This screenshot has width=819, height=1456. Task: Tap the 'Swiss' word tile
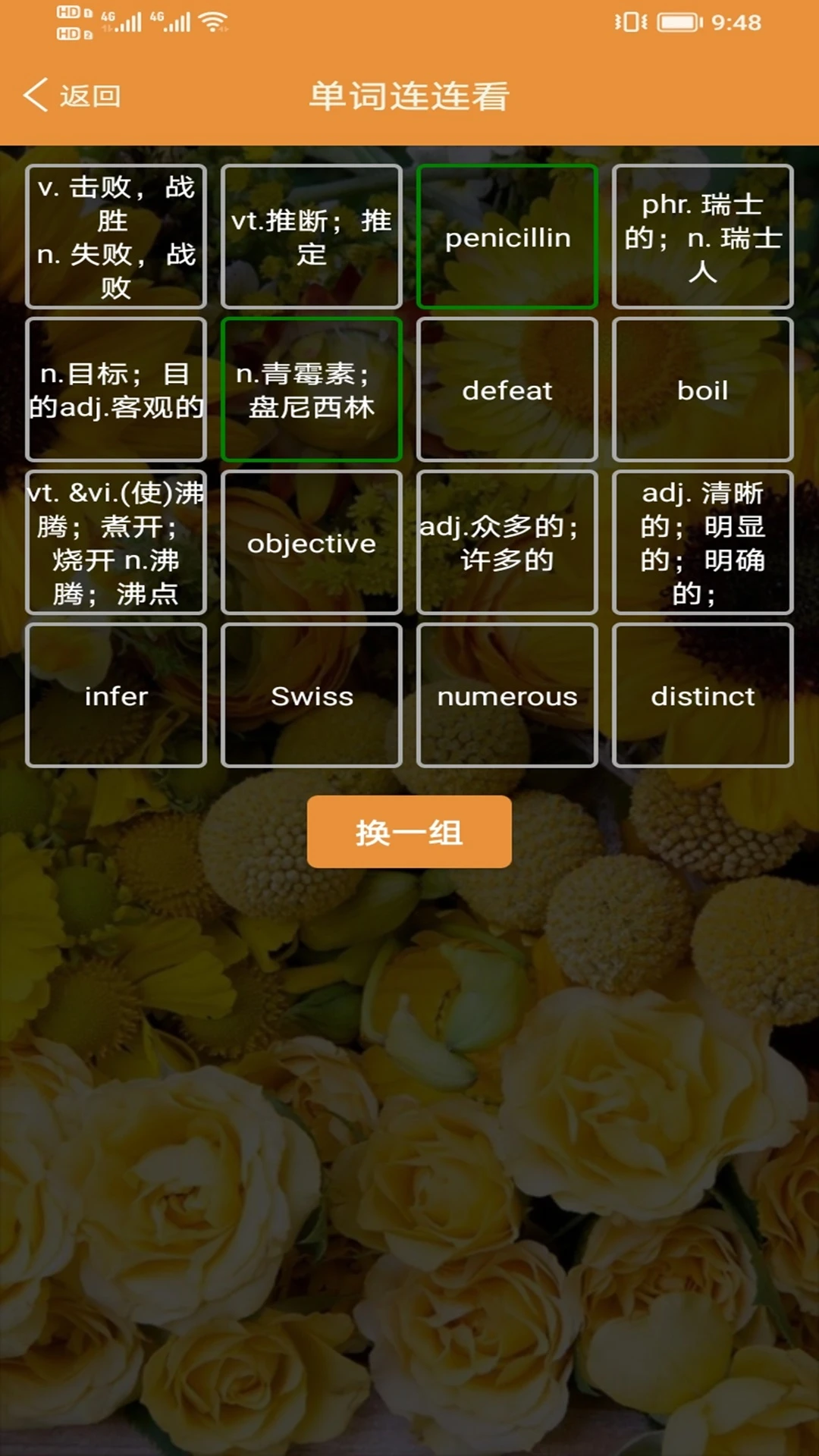[x=311, y=695]
